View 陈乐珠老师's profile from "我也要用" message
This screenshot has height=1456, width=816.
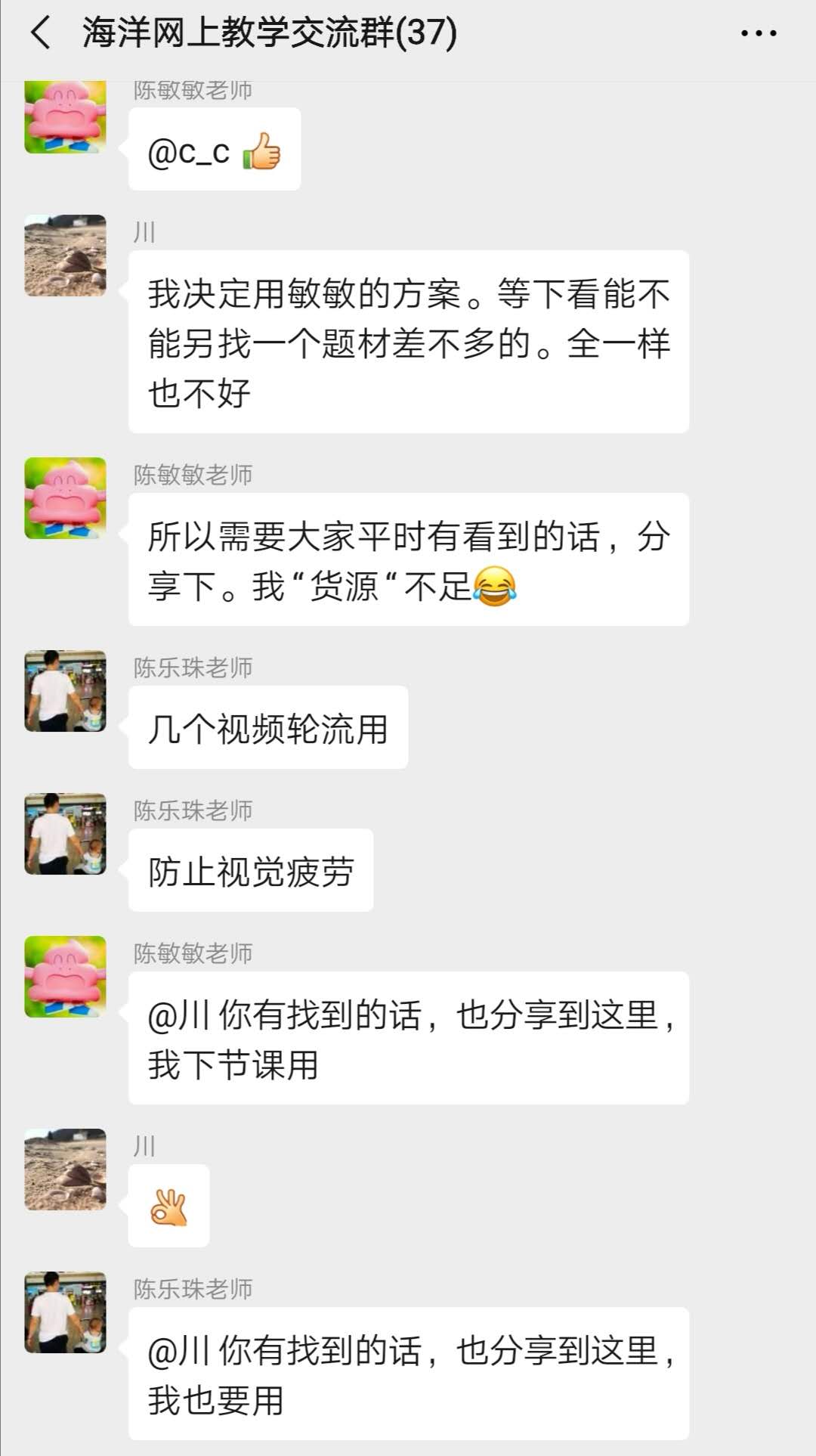tap(66, 1312)
